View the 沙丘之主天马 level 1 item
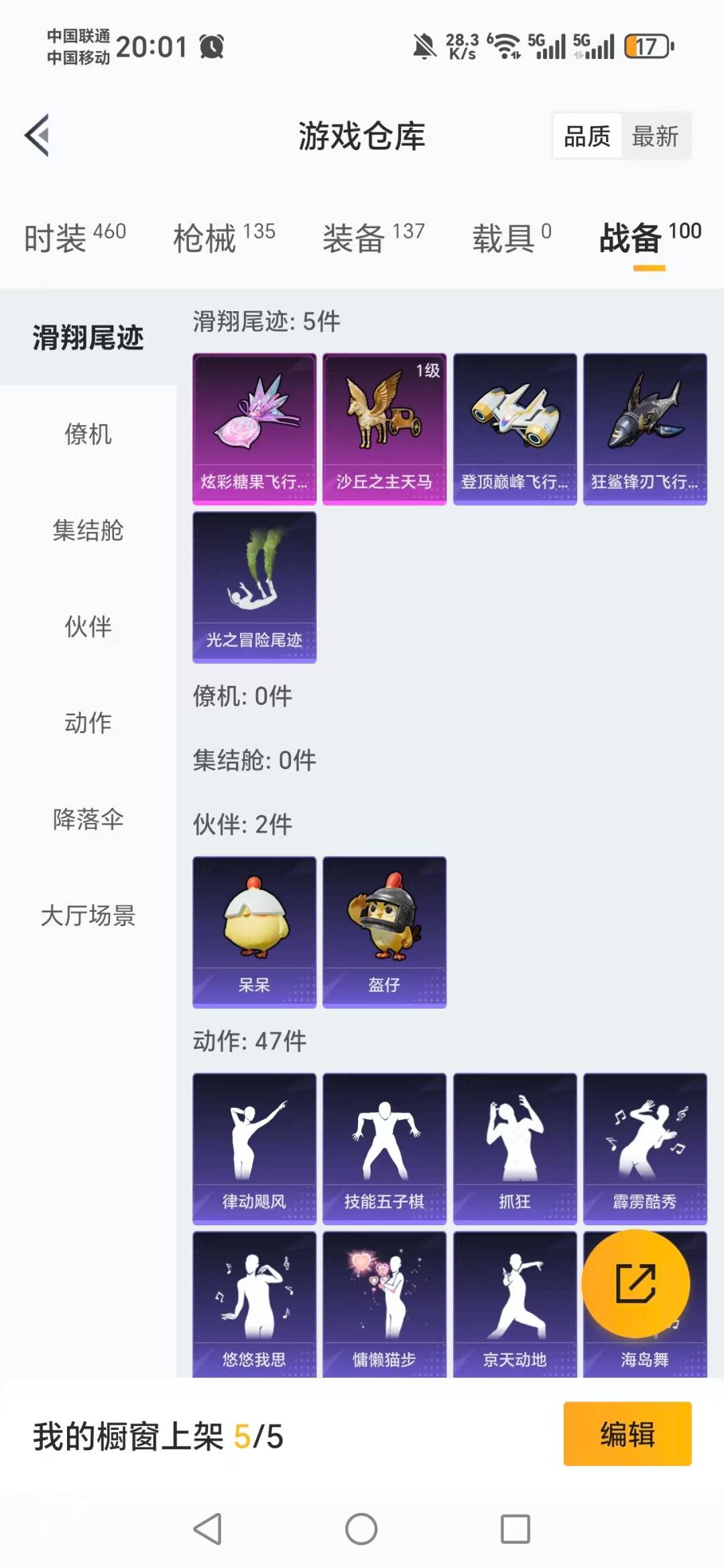The width and height of the screenshot is (724, 1568). pyautogui.click(x=383, y=427)
